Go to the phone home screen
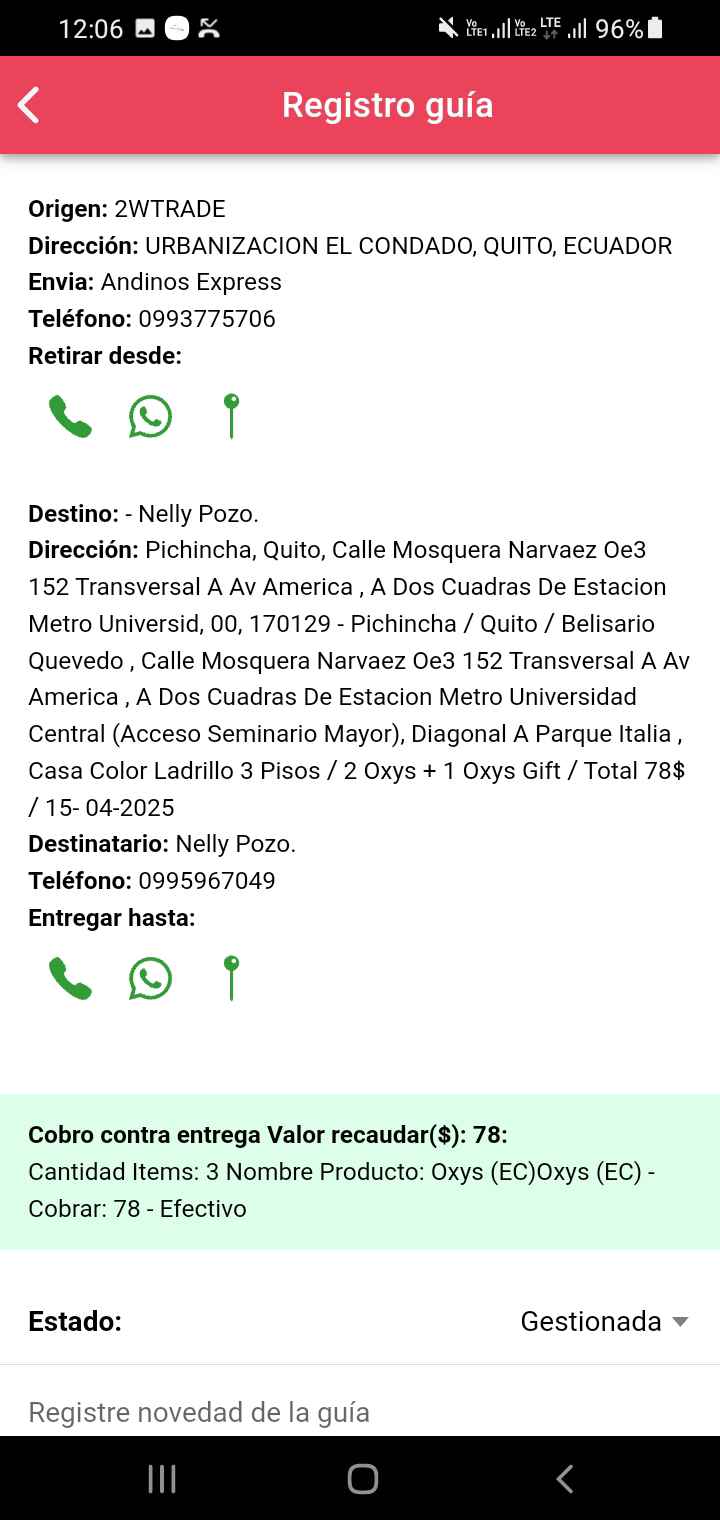This screenshot has height=1520, width=720. [362, 1479]
